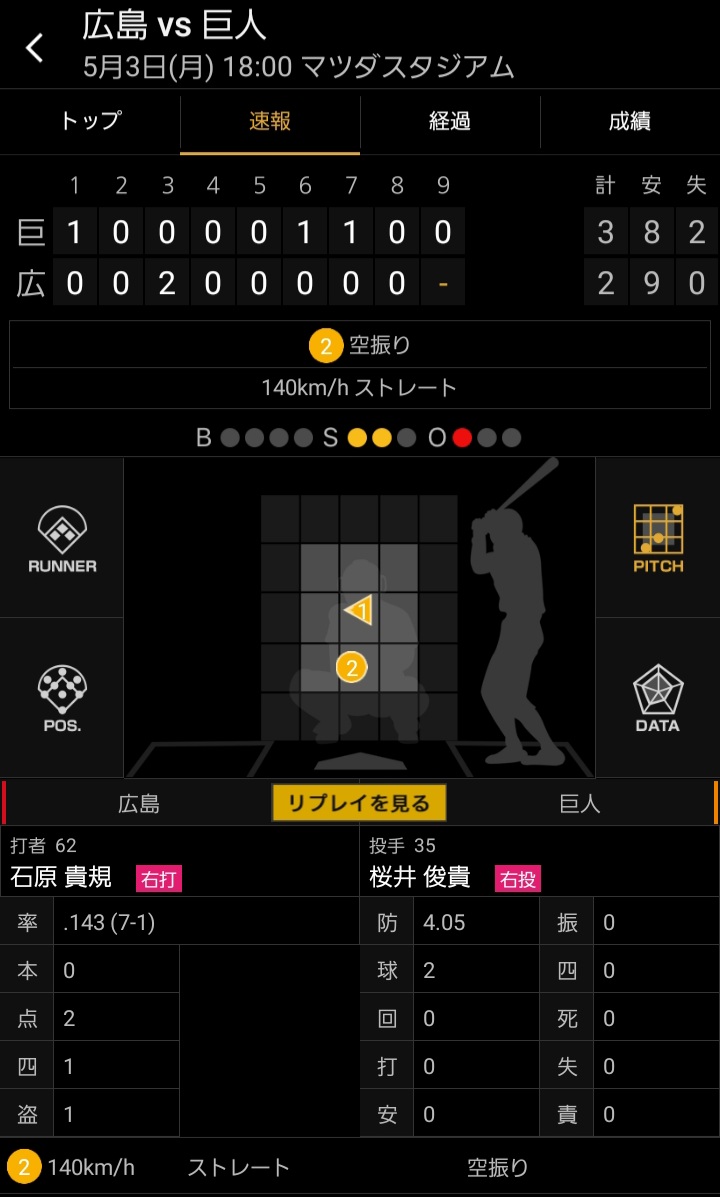
Task: Go back with the top-left arrow
Action: pos(35,47)
